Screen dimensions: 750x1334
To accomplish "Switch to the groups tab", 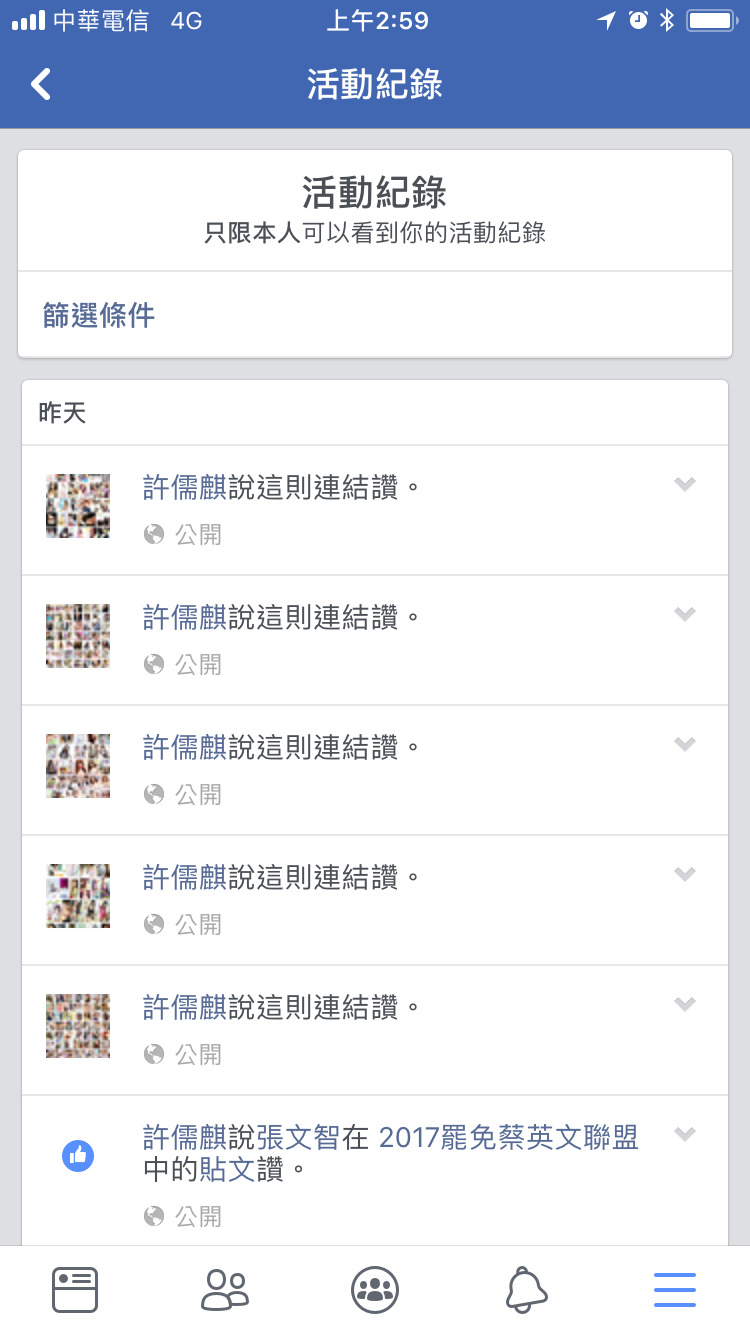I will click(x=375, y=1290).
